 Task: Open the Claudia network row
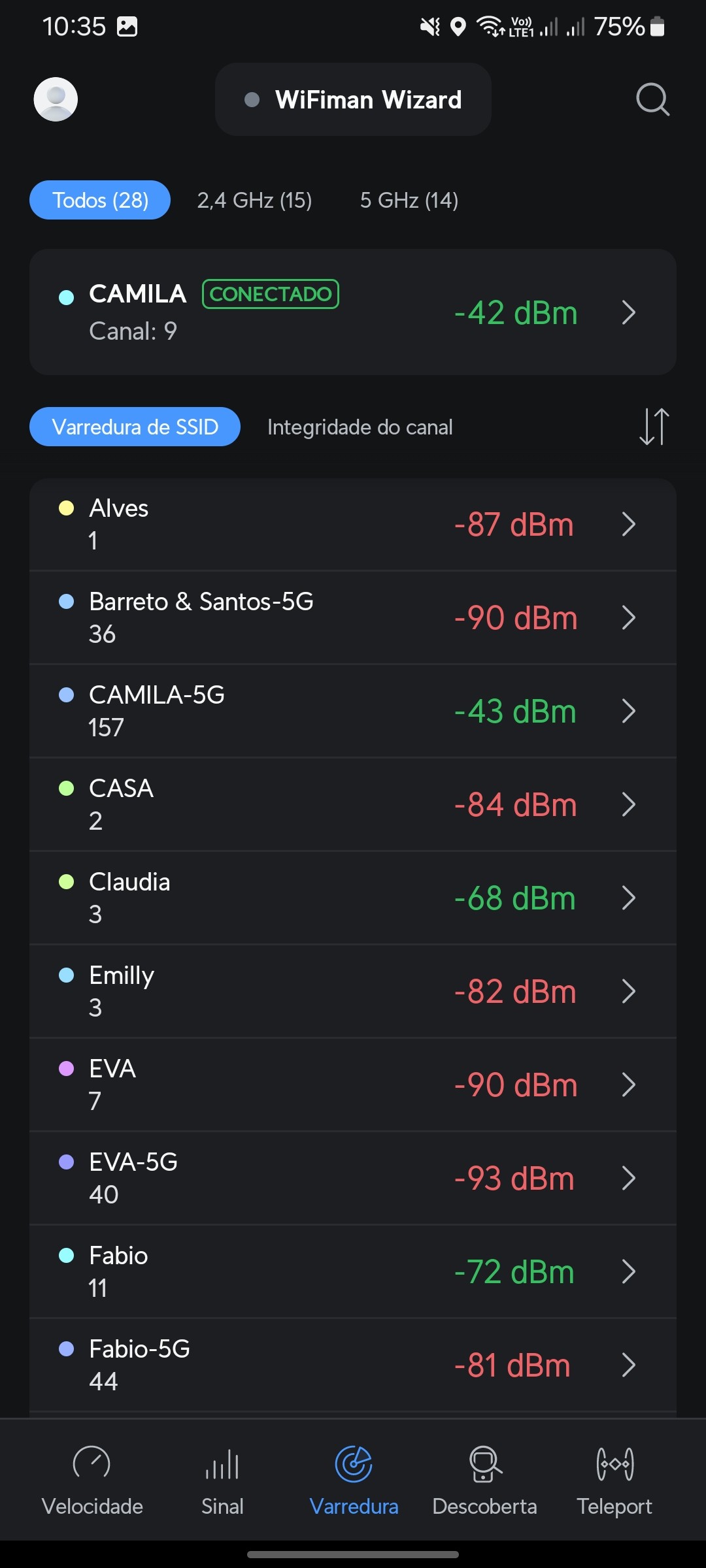tap(353, 898)
